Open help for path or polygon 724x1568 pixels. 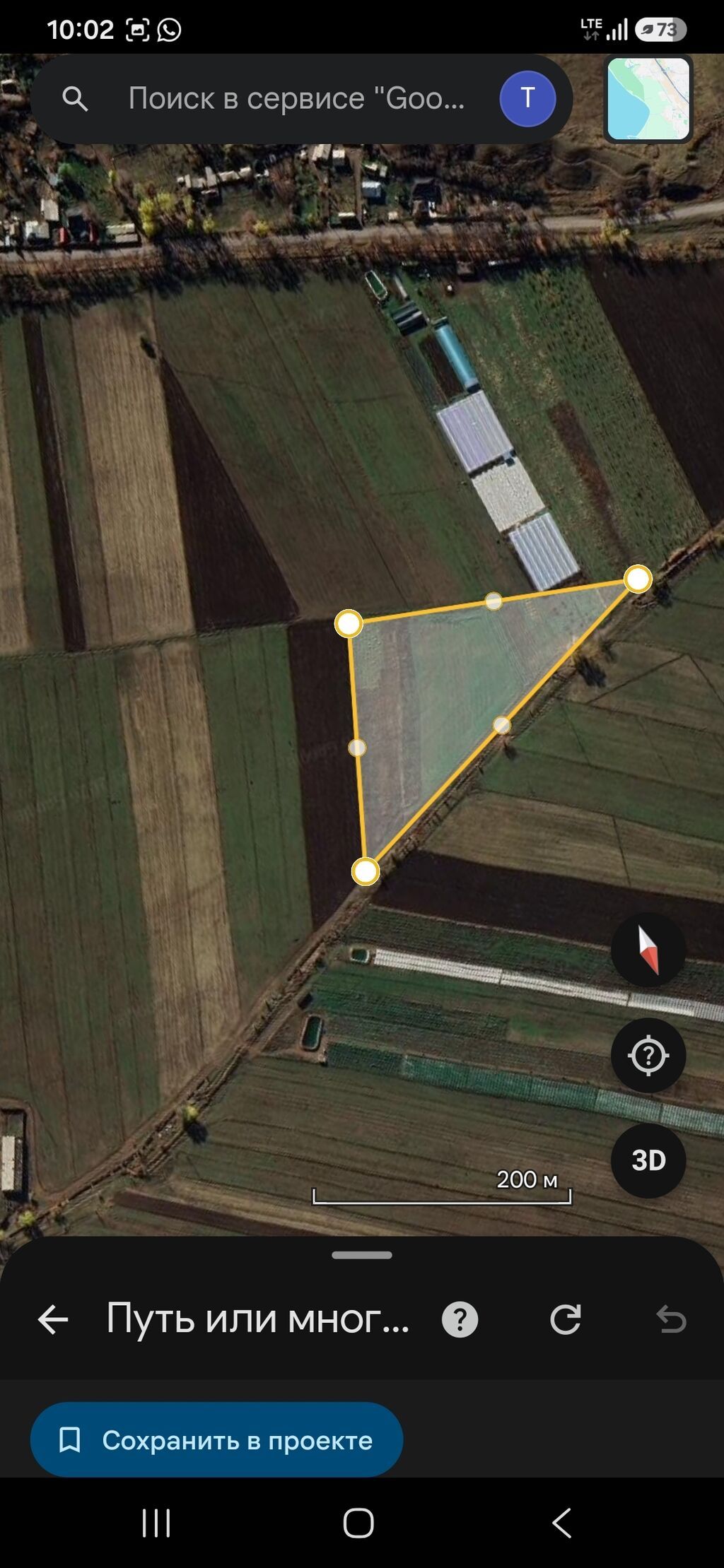[460, 1319]
